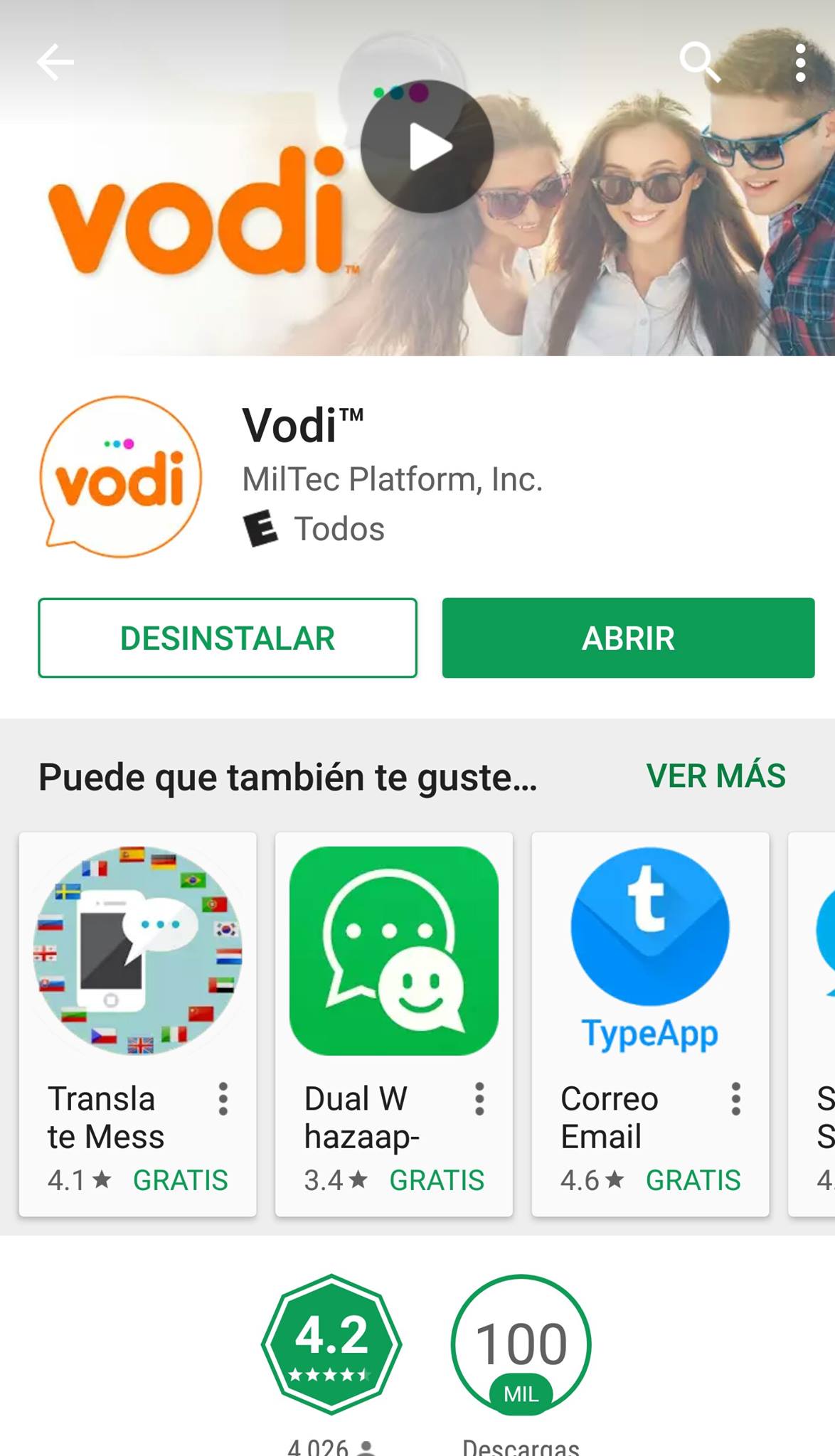Open options menu on Correo Email card
Viewport: 835px width, 1456px height.
point(736,1099)
